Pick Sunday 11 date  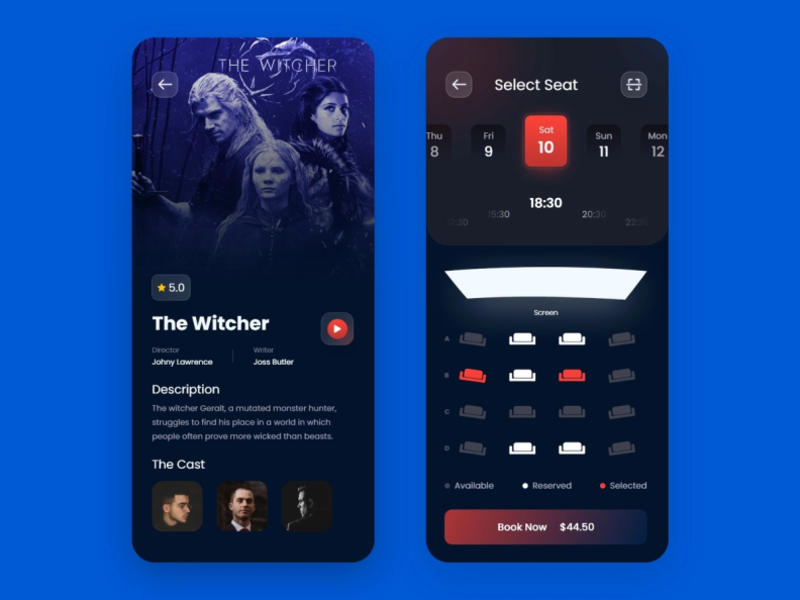point(603,145)
